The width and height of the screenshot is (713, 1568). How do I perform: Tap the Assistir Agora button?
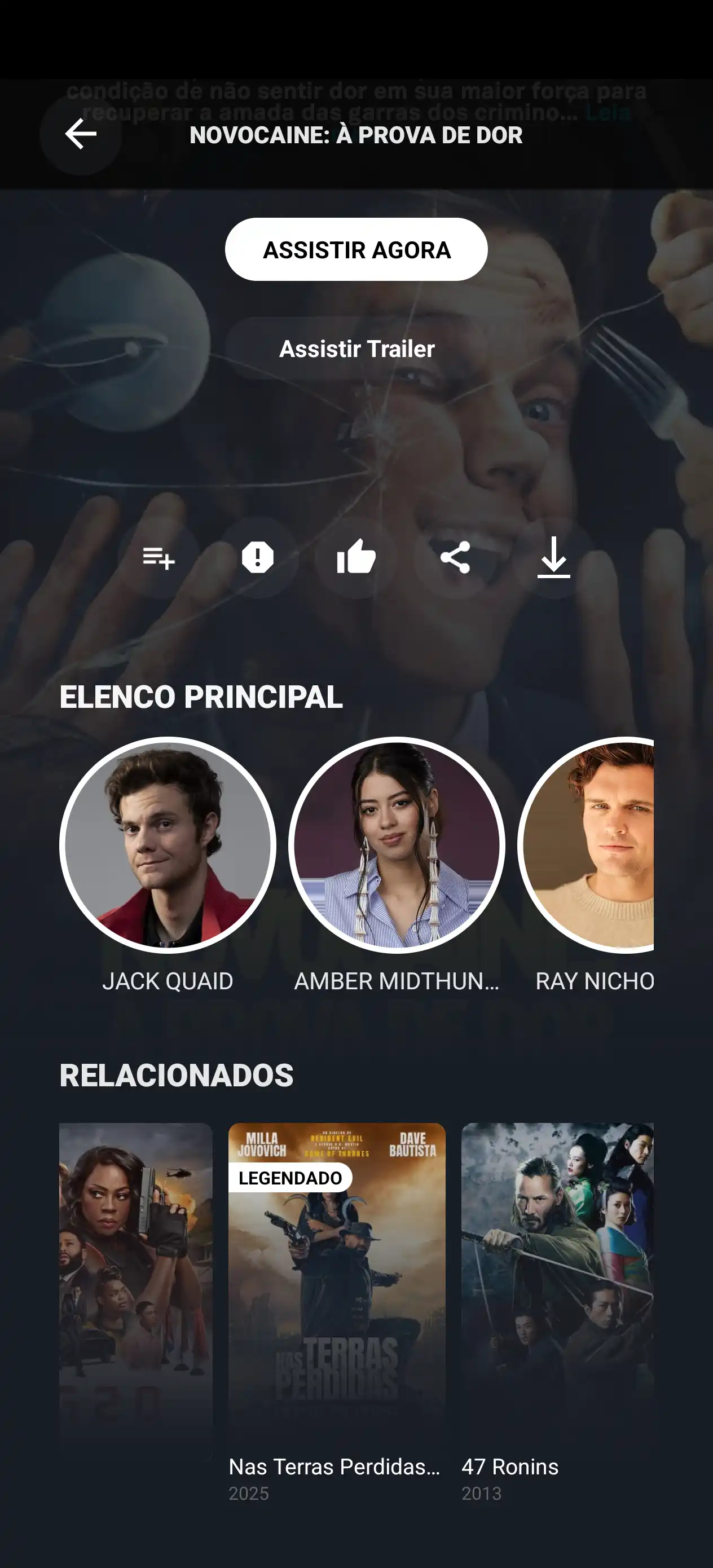click(x=356, y=249)
